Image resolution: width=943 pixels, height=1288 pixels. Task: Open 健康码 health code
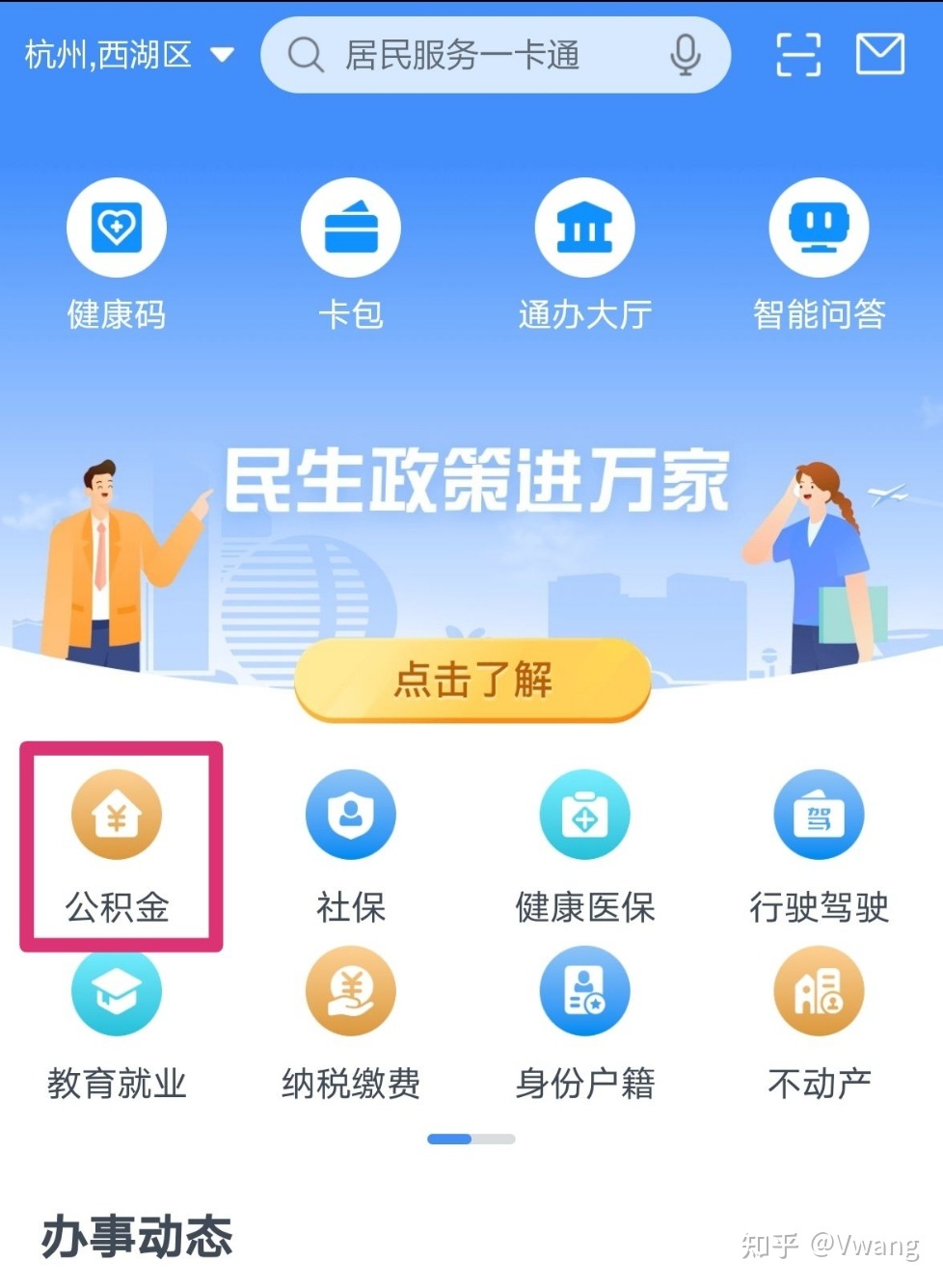click(x=117, y=253)
